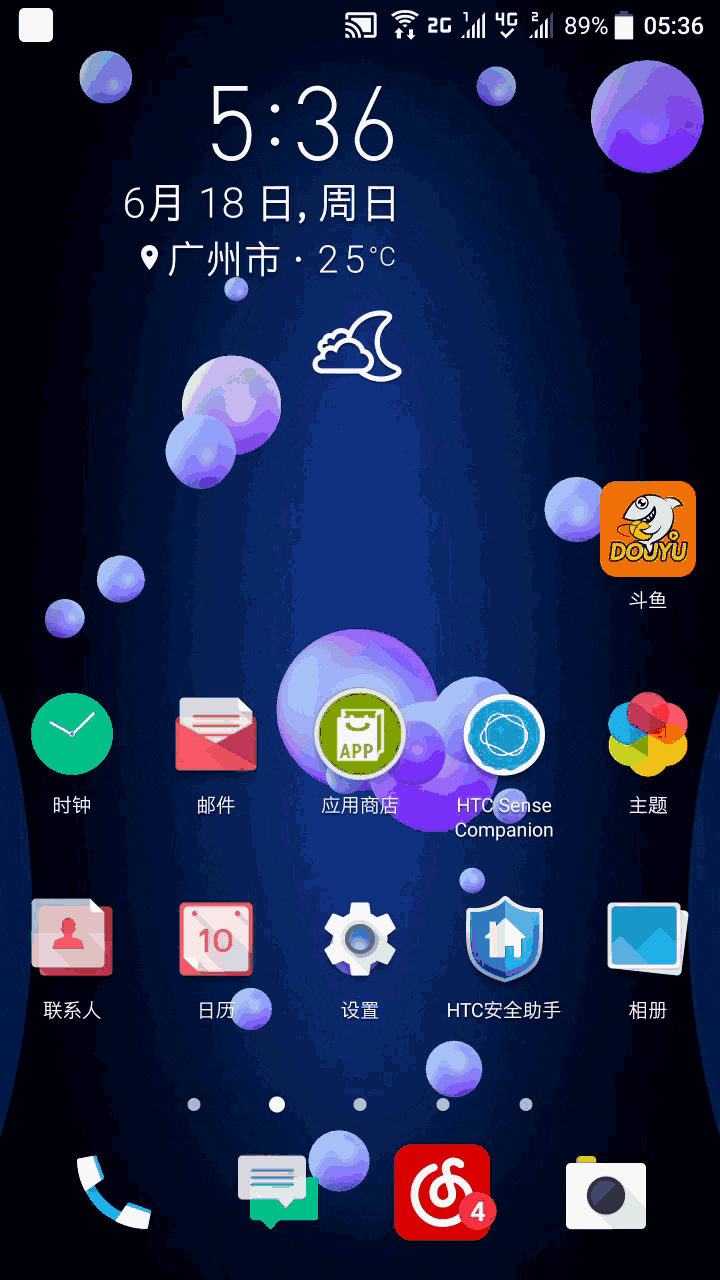
Task: Launch the 时钟 clock app
Action: click(72, 733)
